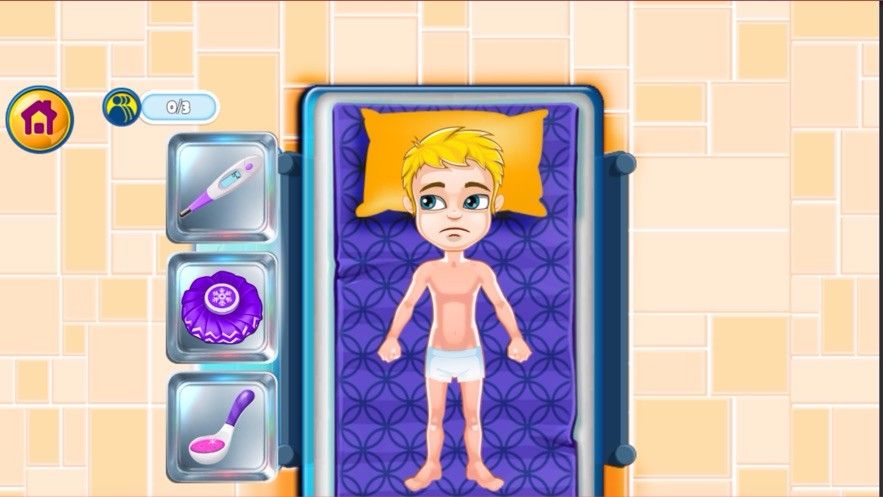The width and height of the screenshot is (883, 497).
Task: Pick the purple ice pack tool
Action: pyautogui.click(x=221, y=307)
